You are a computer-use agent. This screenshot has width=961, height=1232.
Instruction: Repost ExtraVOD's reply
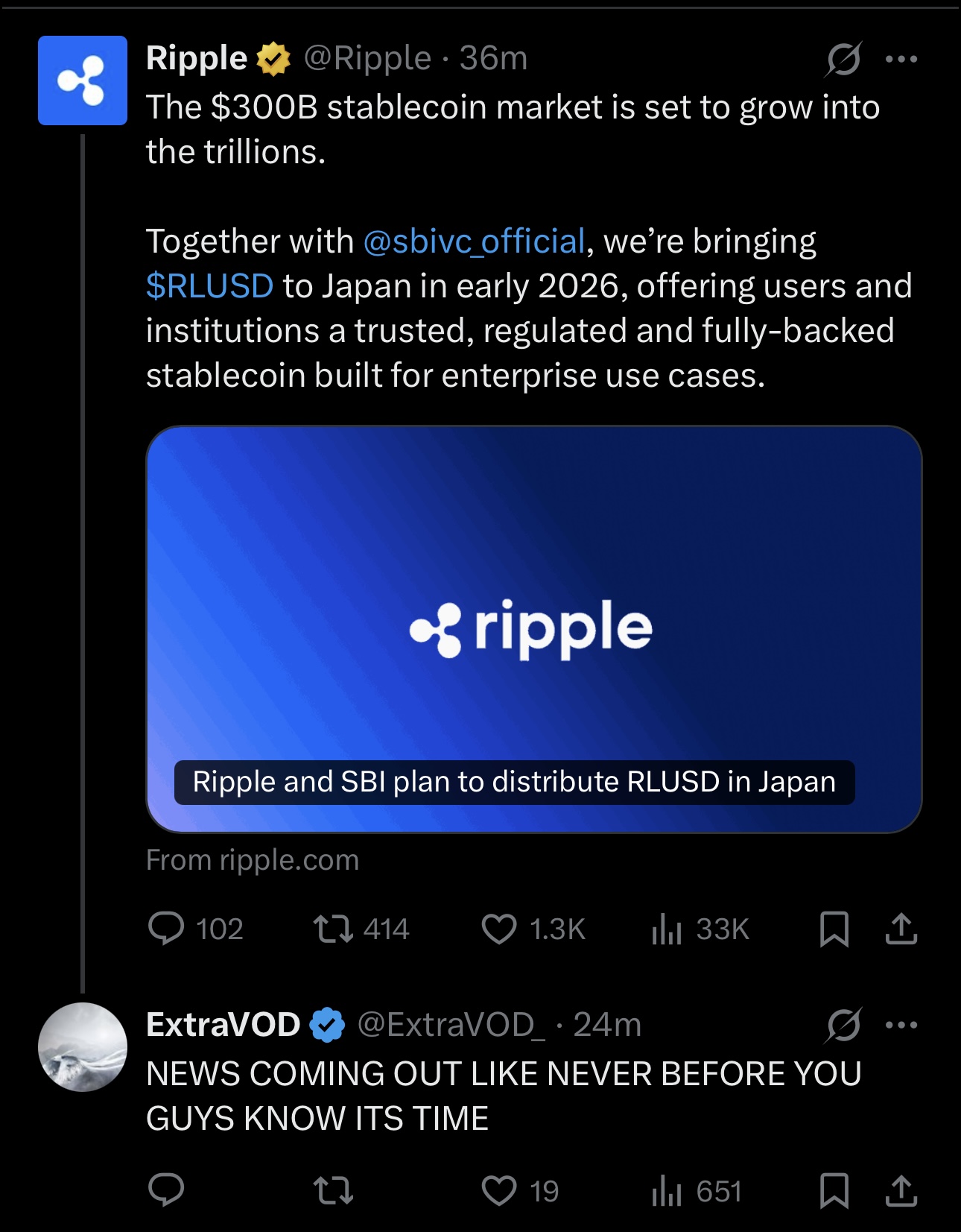[x=333, y=1190]
